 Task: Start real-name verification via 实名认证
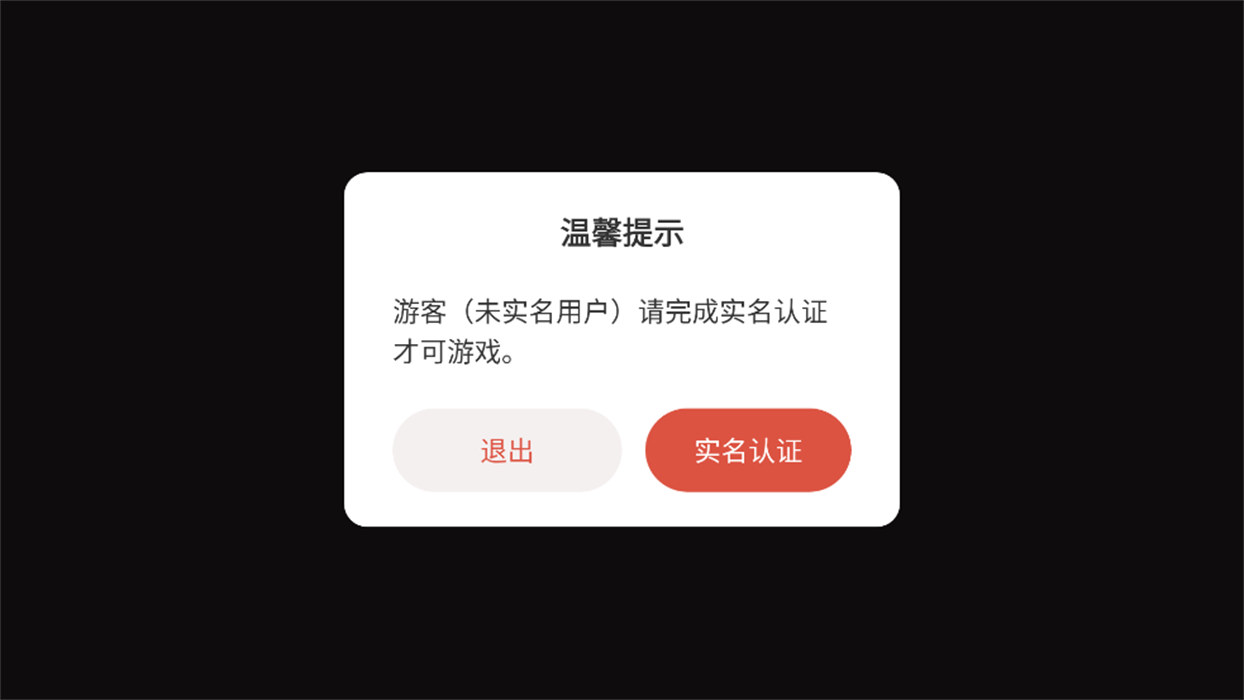point(748,451)
